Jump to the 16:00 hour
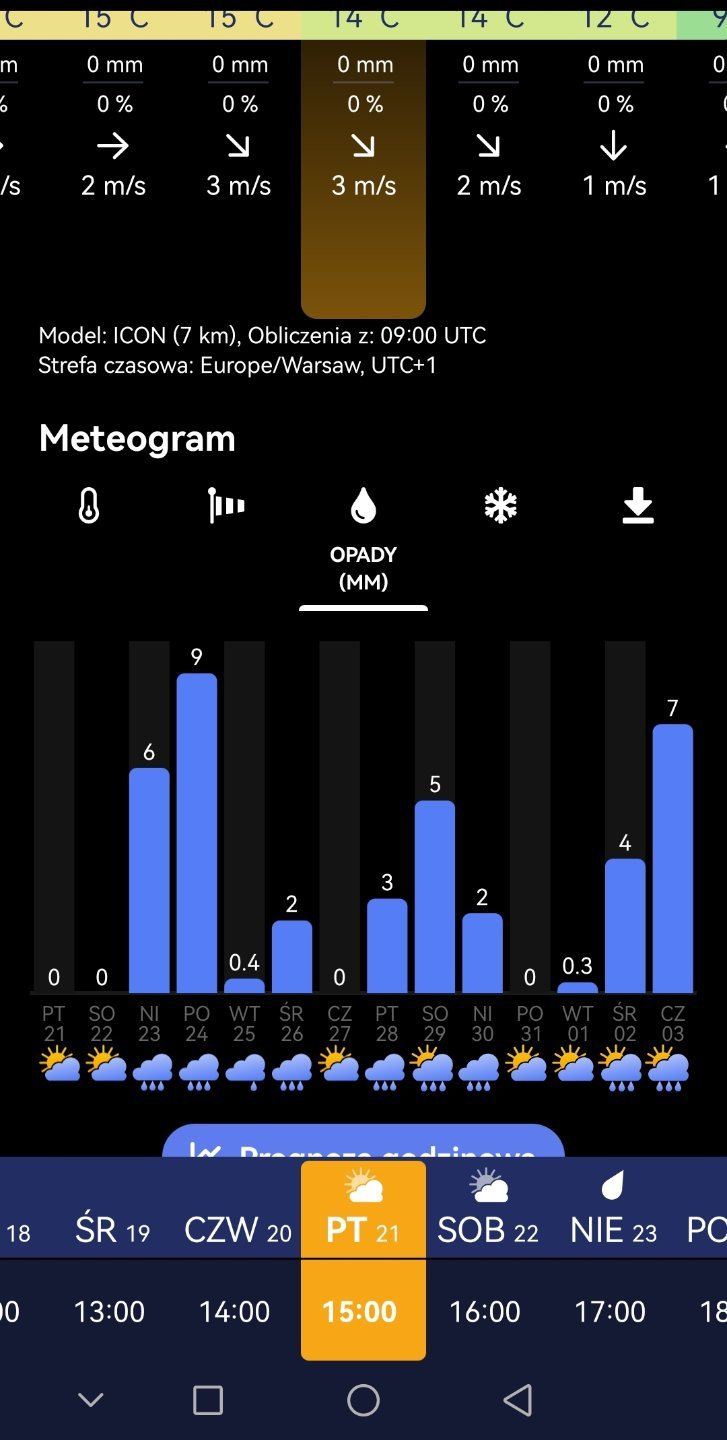This screenshot has width=727, height=1440. [485, 1311]
